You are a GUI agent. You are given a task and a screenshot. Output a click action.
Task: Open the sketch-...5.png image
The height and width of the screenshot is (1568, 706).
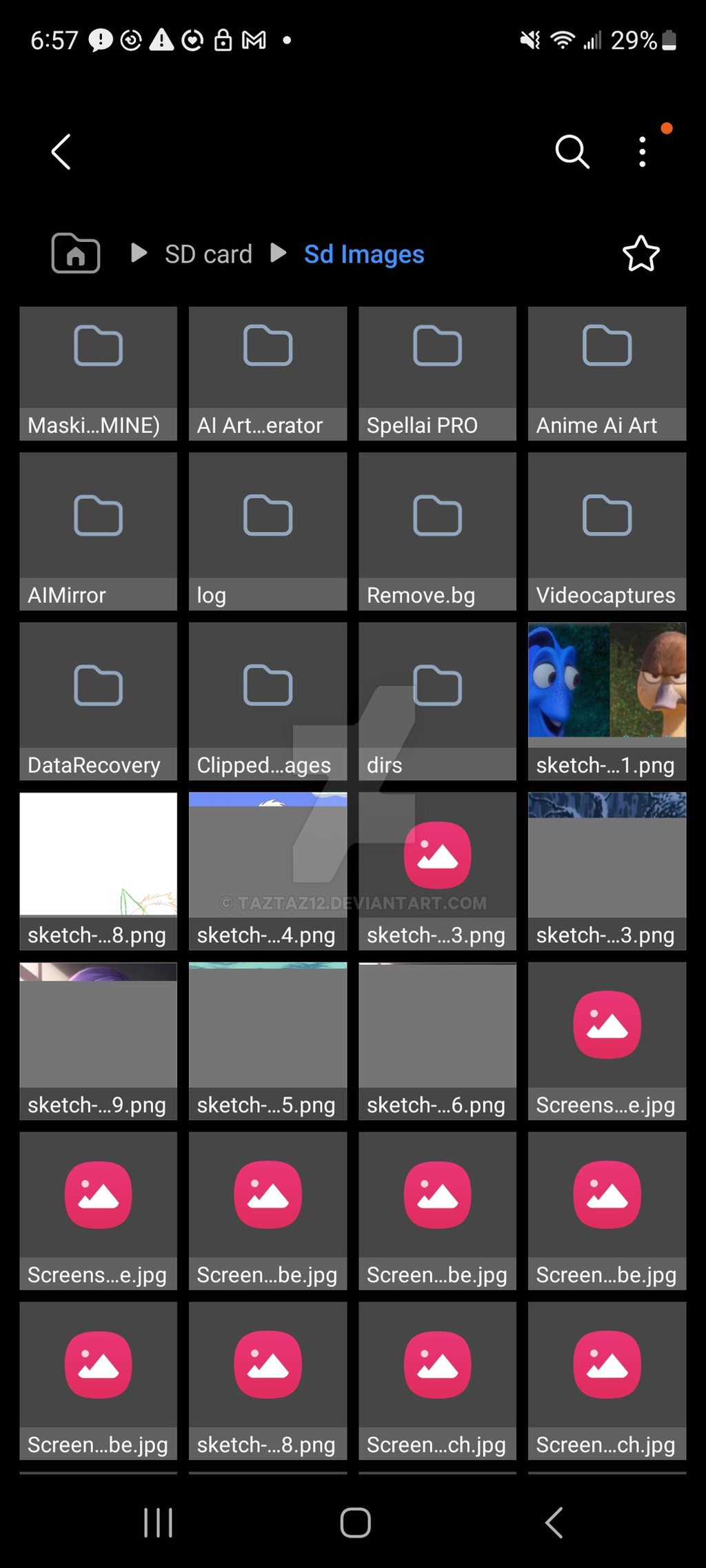pos(268,1041)
